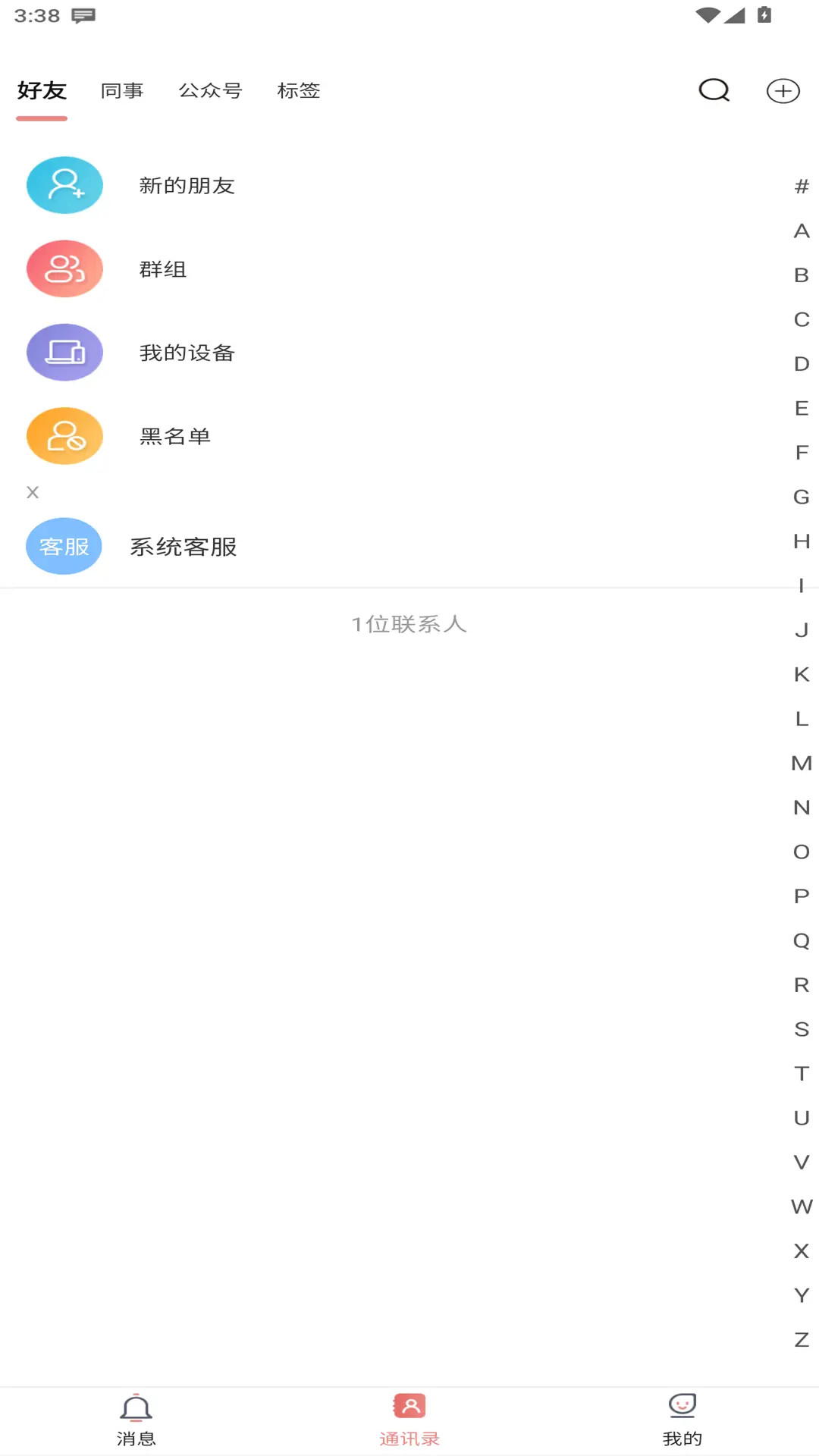Select the 好友 tab
The width and height of the screenshot is (819, 1456).
pyautogui.click(x=41, y=90)
